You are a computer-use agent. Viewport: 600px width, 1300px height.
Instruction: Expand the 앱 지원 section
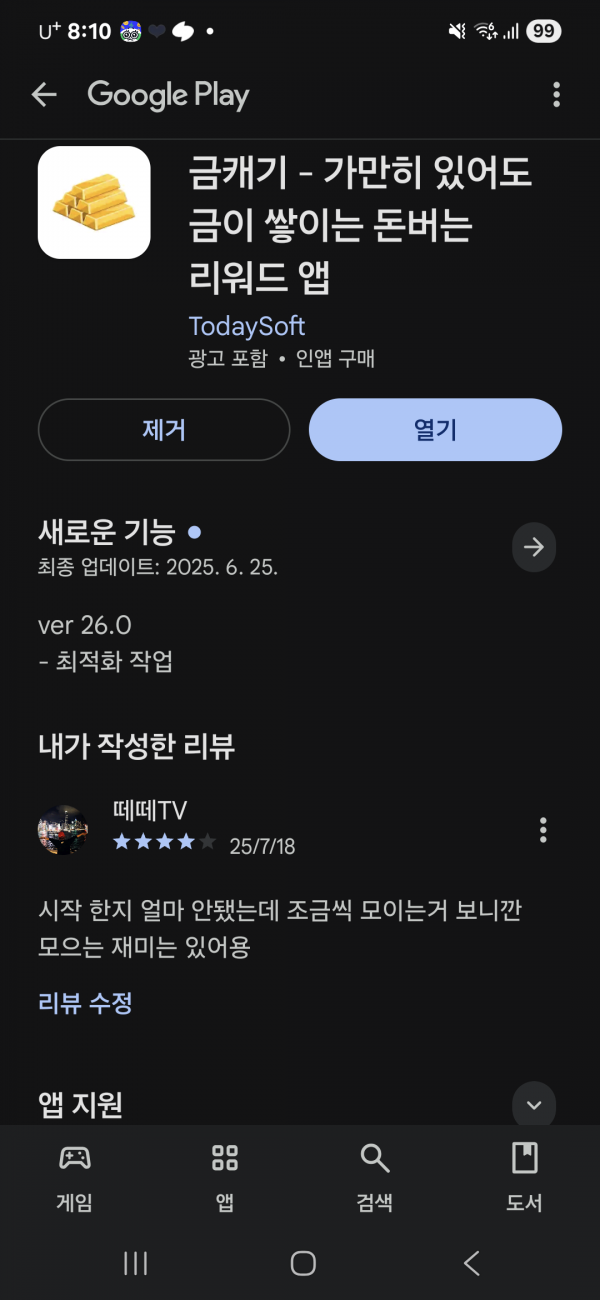point(534,1104)
